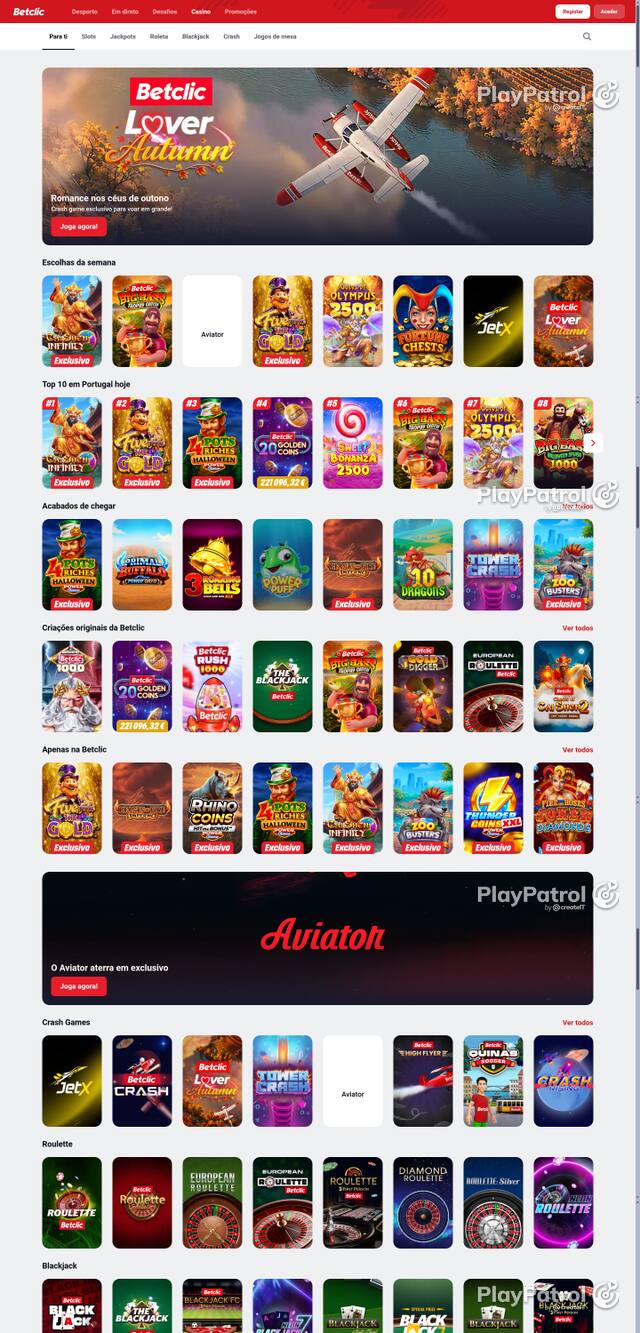Screen dimensions: 640x1333
Task: Tap the Aceder login button
Action: 609,11
